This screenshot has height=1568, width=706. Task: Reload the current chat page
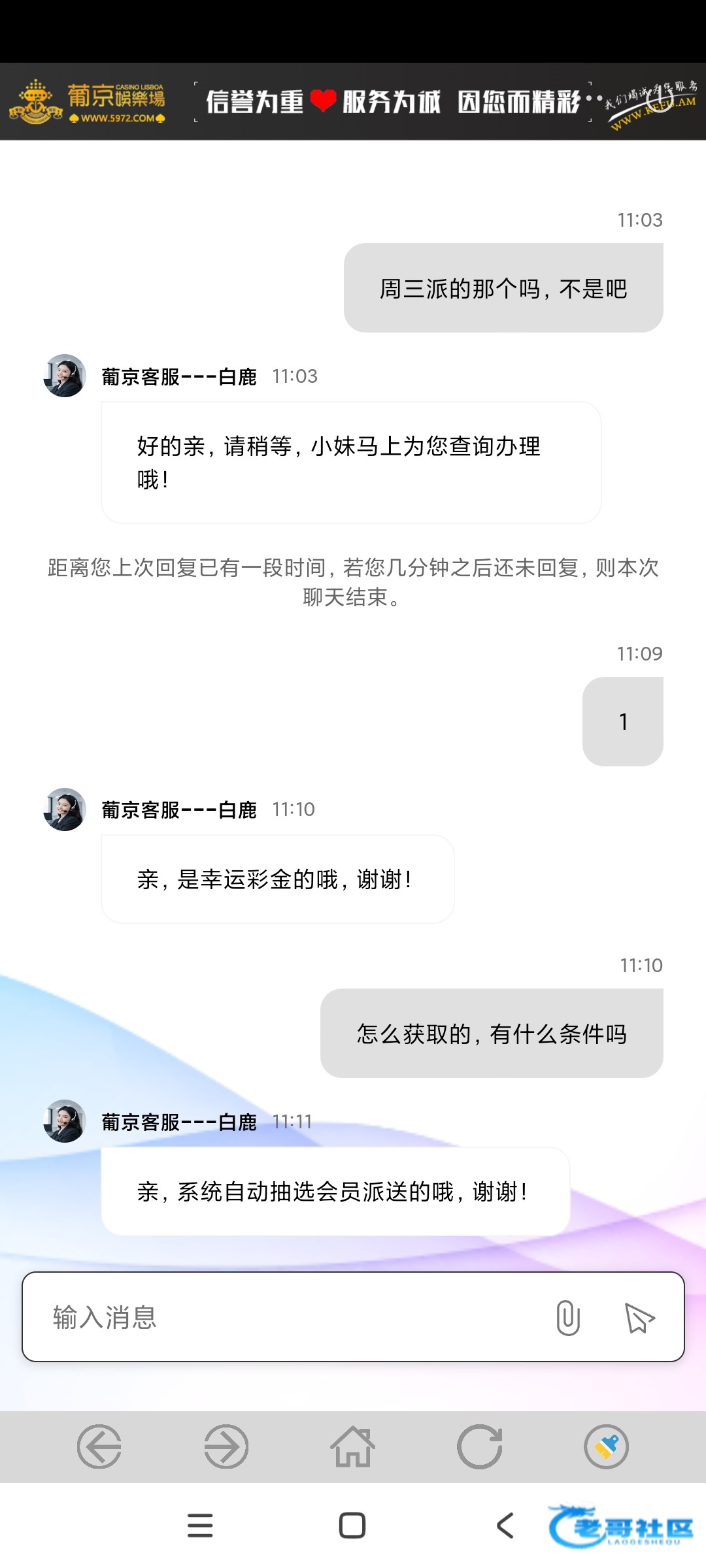(480, 1446)
